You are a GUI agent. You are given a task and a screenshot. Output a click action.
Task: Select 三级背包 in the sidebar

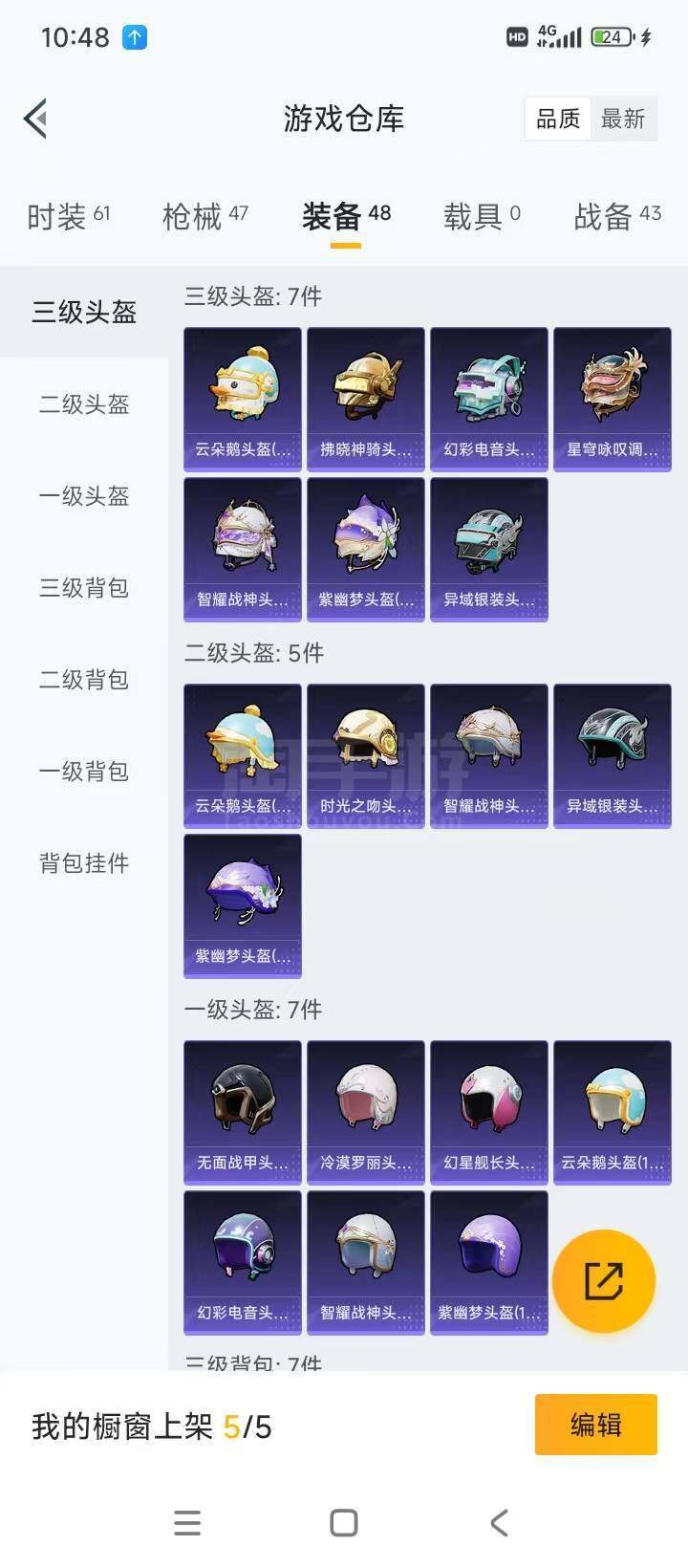[84, 588]
